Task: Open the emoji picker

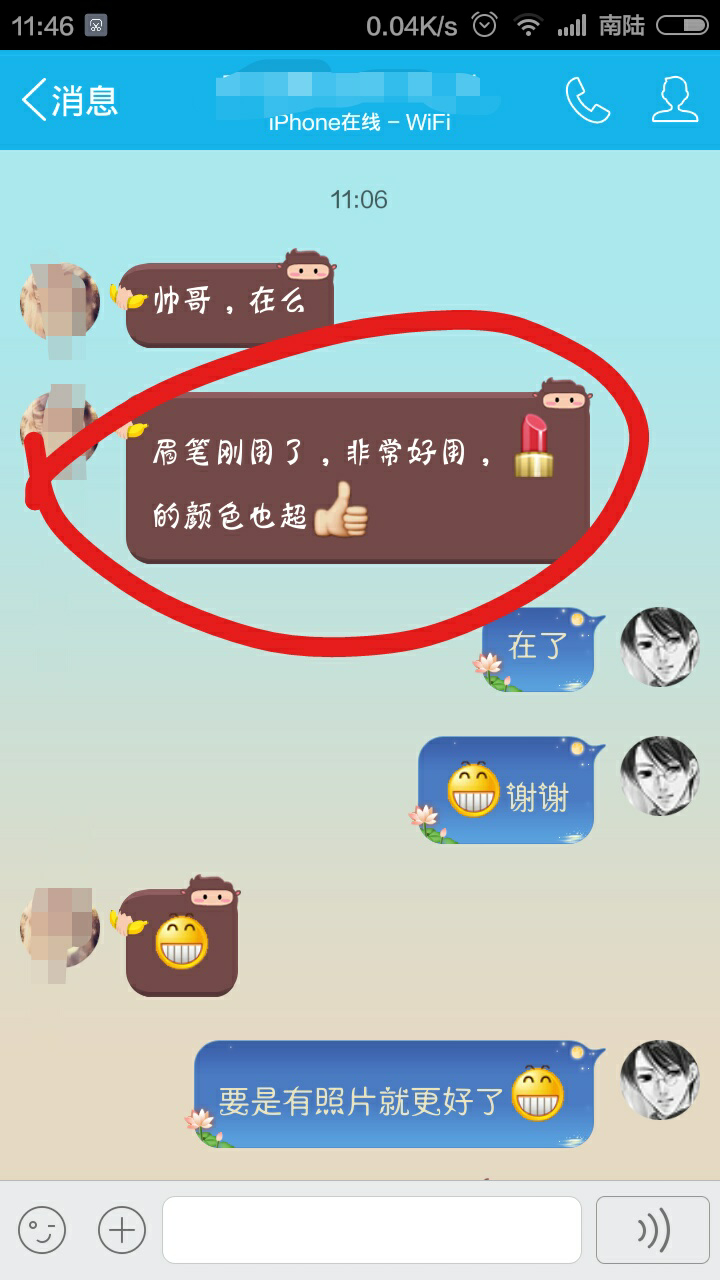Action: coord(42,1229)
